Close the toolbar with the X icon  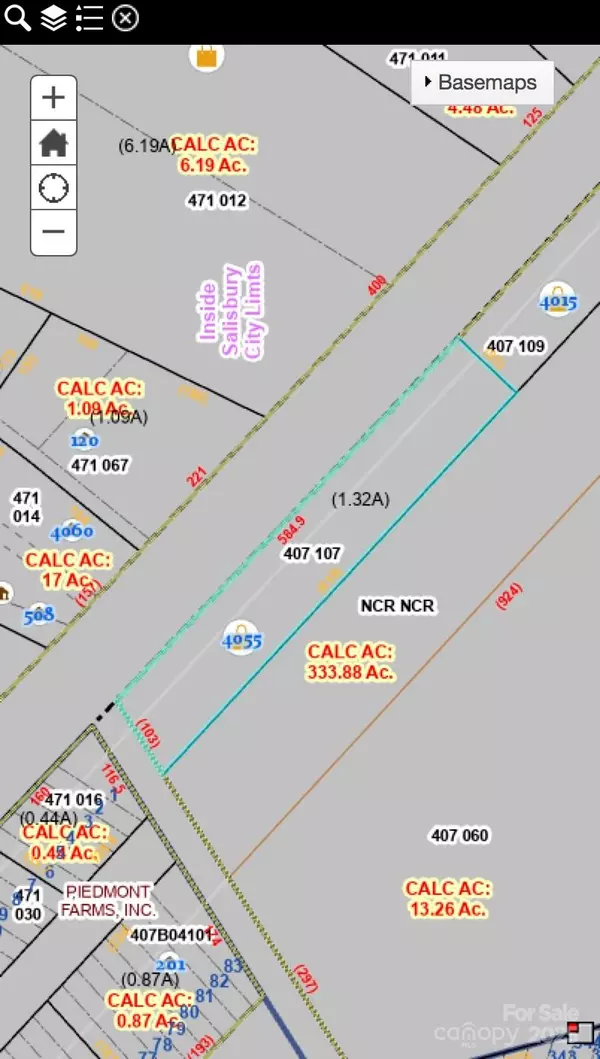(125, 17)
